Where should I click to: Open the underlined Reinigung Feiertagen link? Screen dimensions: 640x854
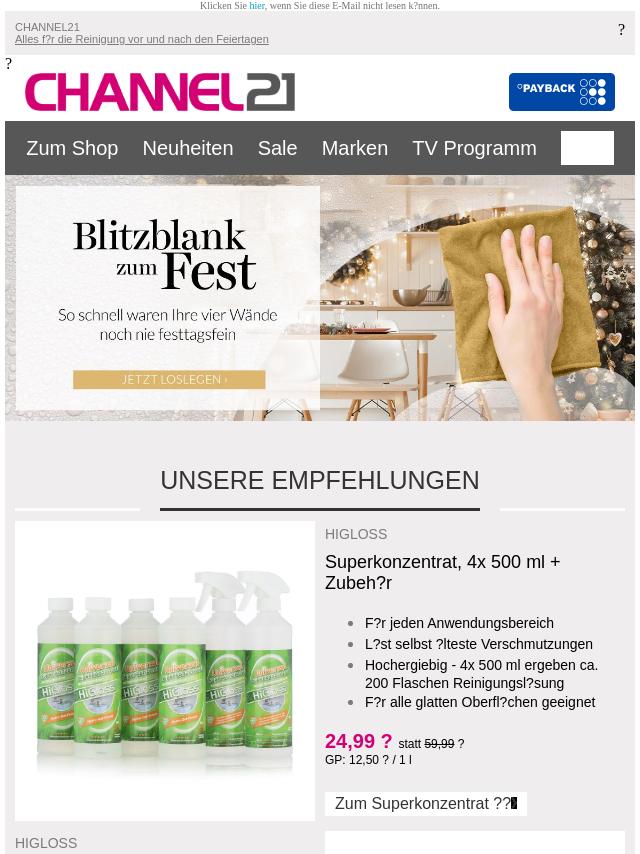click(x=141, y=40)
